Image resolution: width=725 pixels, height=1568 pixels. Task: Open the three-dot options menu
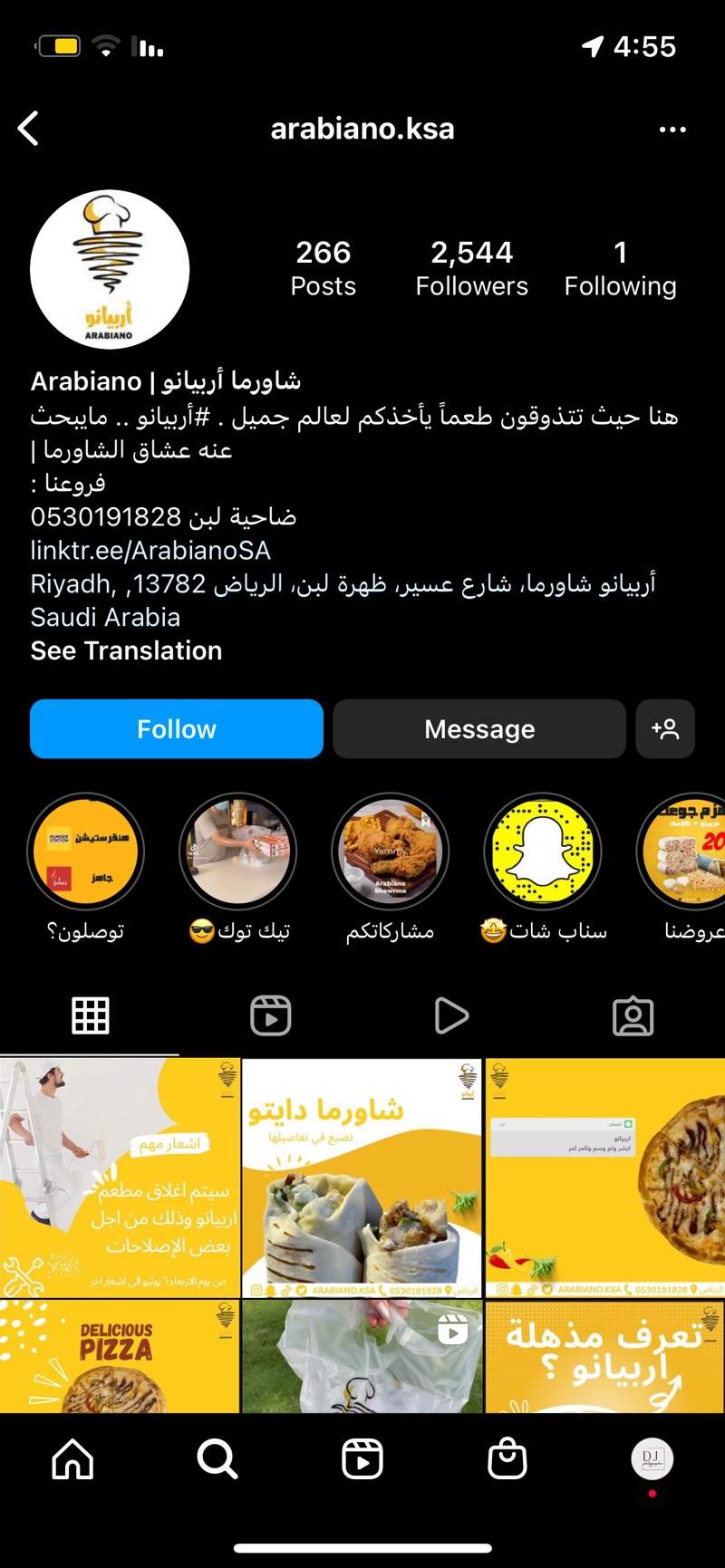pos(672,130)
